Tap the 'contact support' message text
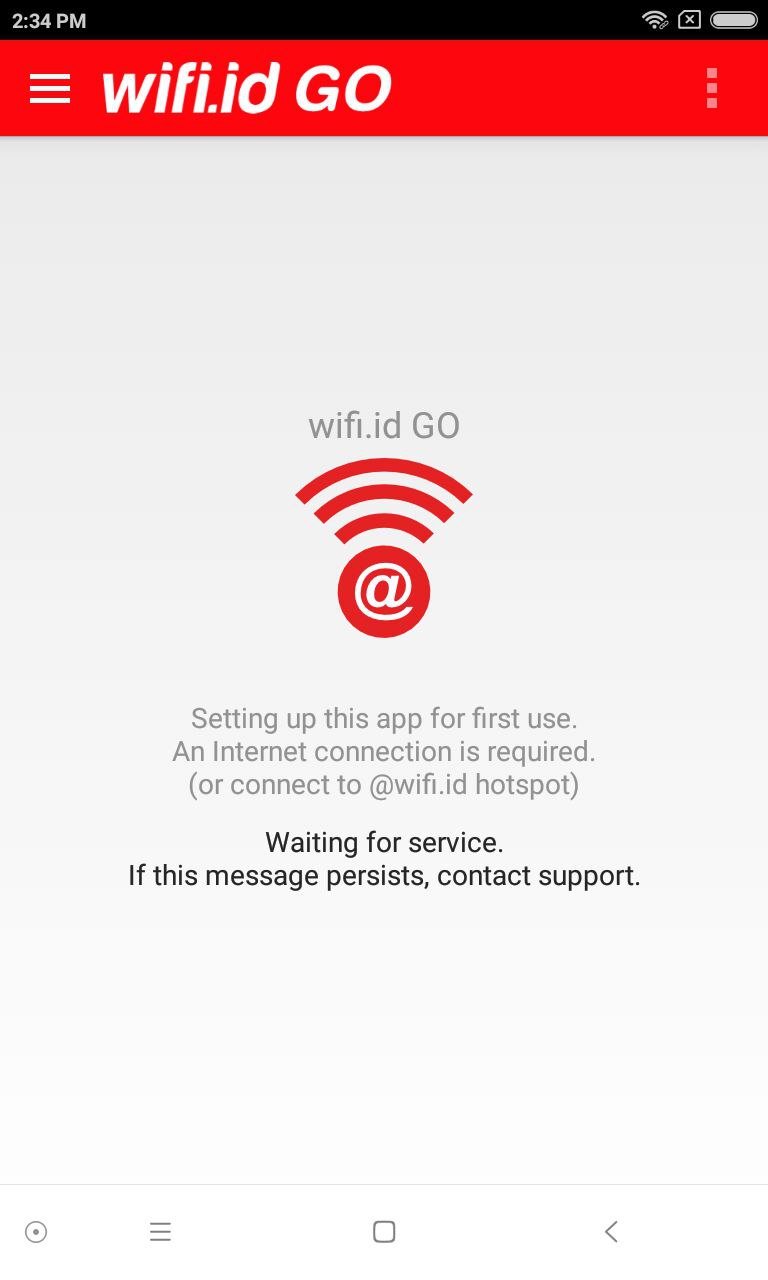Image resolution: width=768 pixels, height=1280 pixels. (x=384, y=875)
